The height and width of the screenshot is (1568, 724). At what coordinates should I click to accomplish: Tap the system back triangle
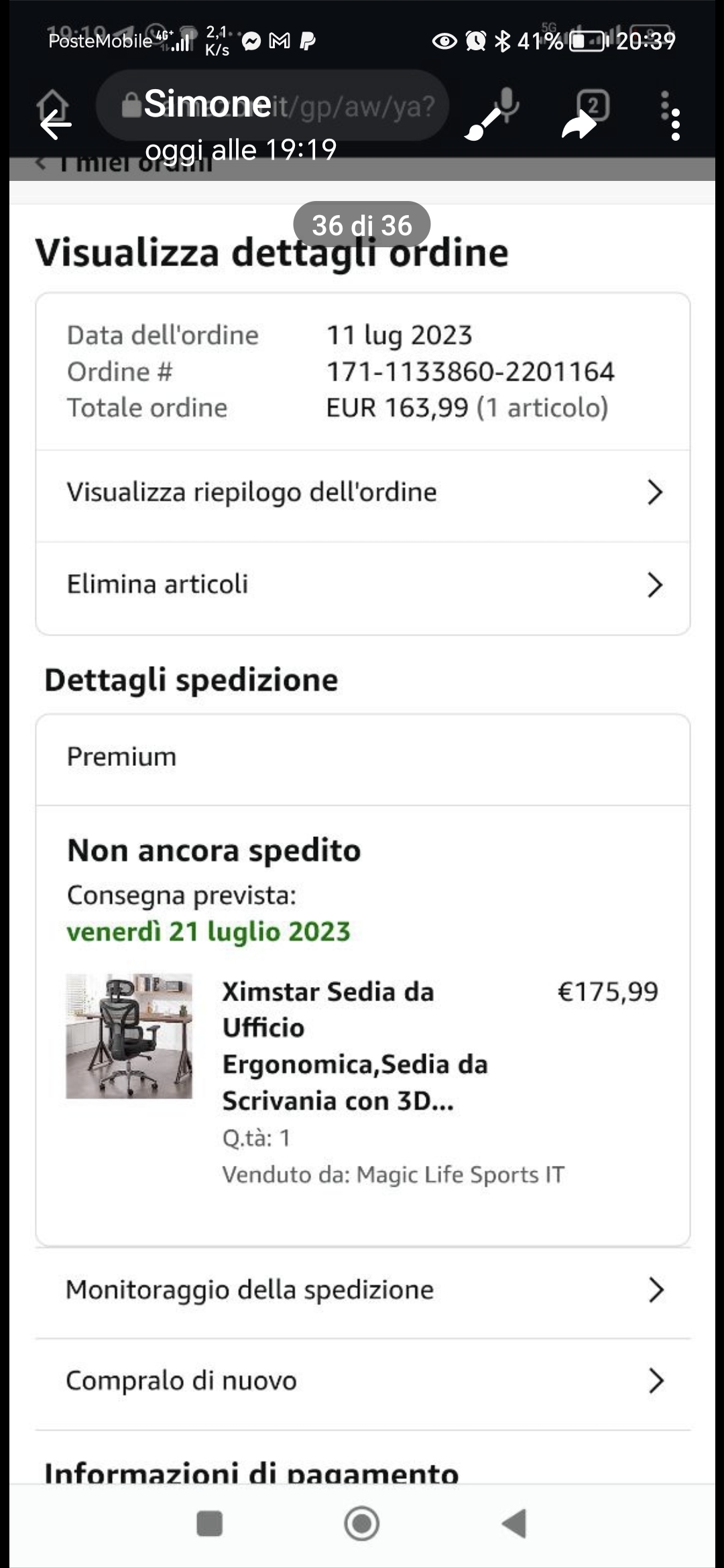pyautogui.click(x=515, y=1523)
